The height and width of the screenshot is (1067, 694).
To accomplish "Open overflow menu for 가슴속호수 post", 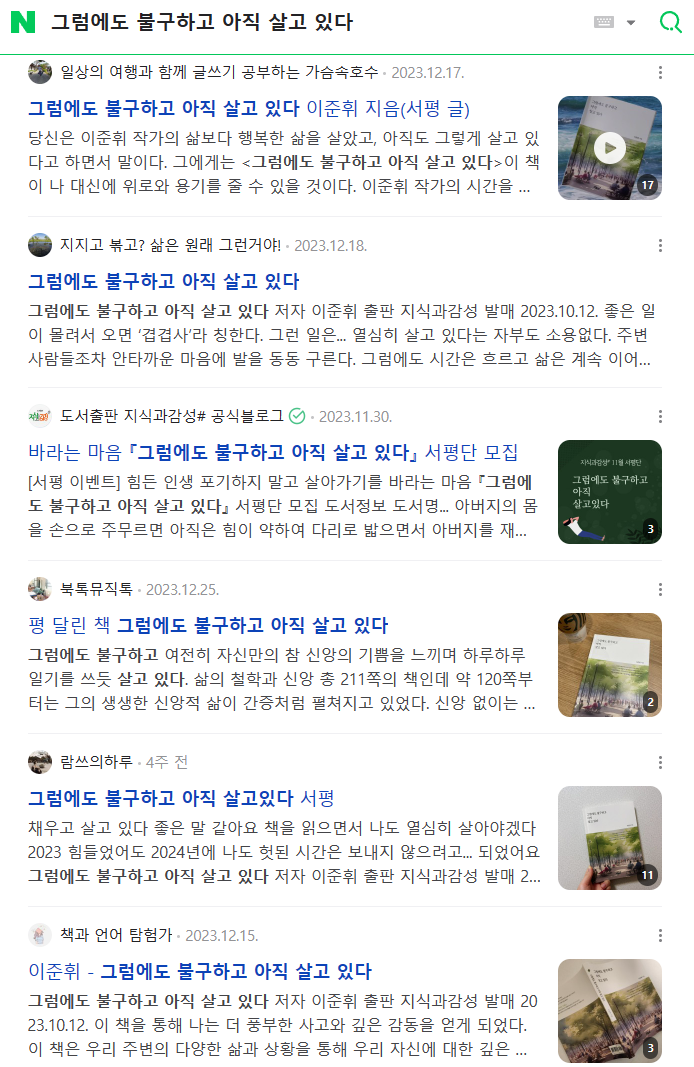I will click(x=660, y=73).
